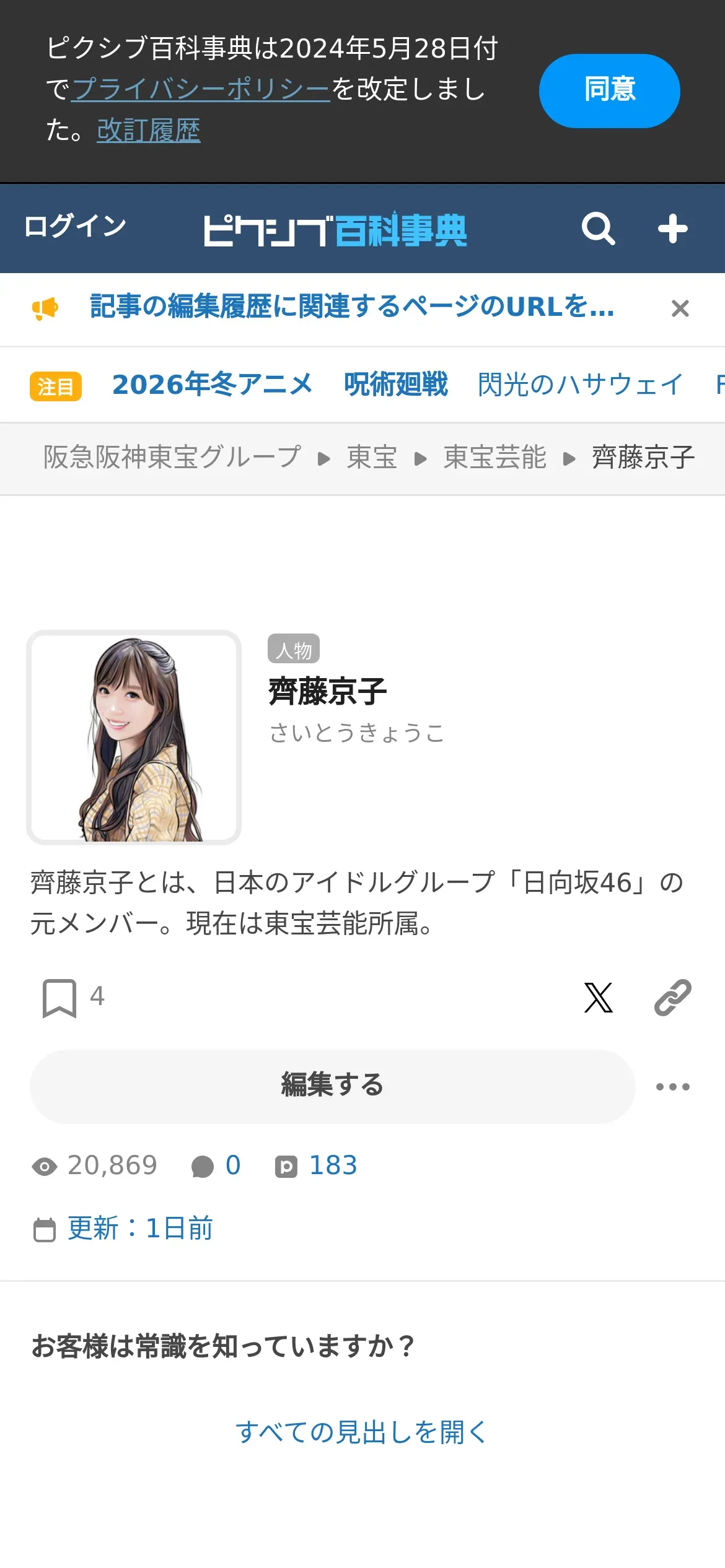Go to 阪急阪神東宝グループ breadcrumb
This screenshot has height=1568, width=725.
pyautogui.click(x=172, y=458)
